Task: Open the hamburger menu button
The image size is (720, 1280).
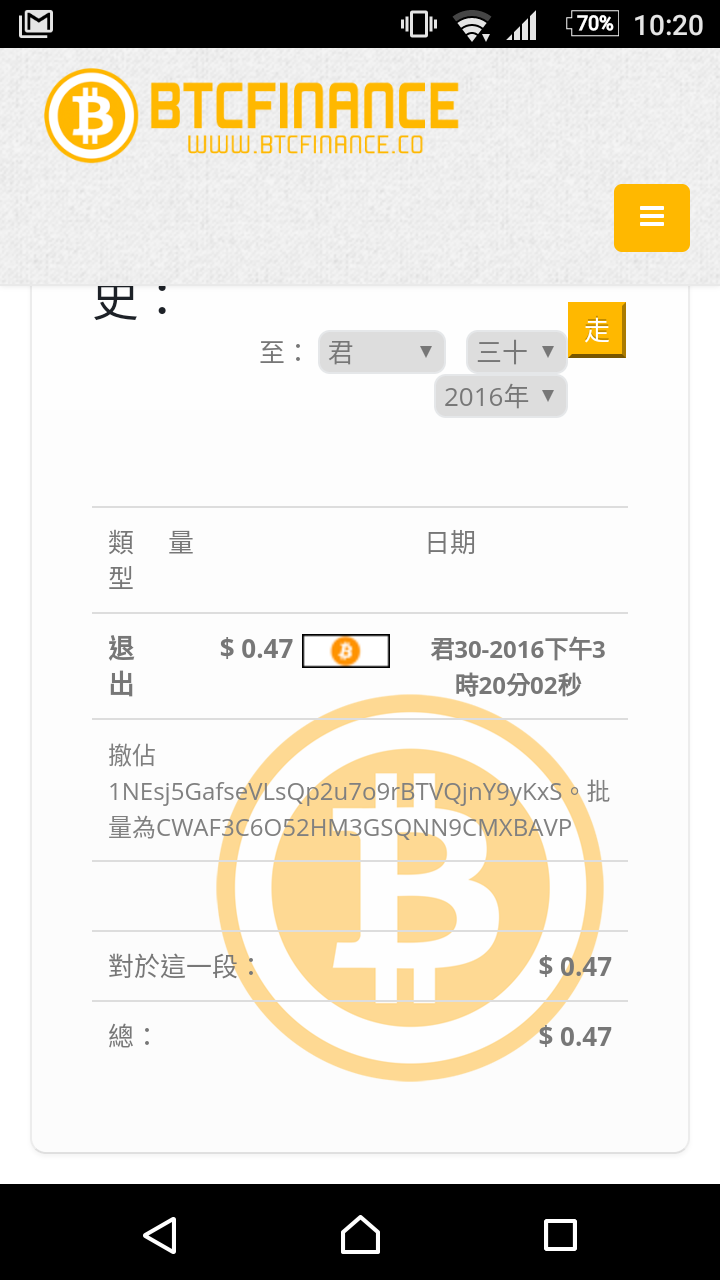Action: [x=651, y=217]
